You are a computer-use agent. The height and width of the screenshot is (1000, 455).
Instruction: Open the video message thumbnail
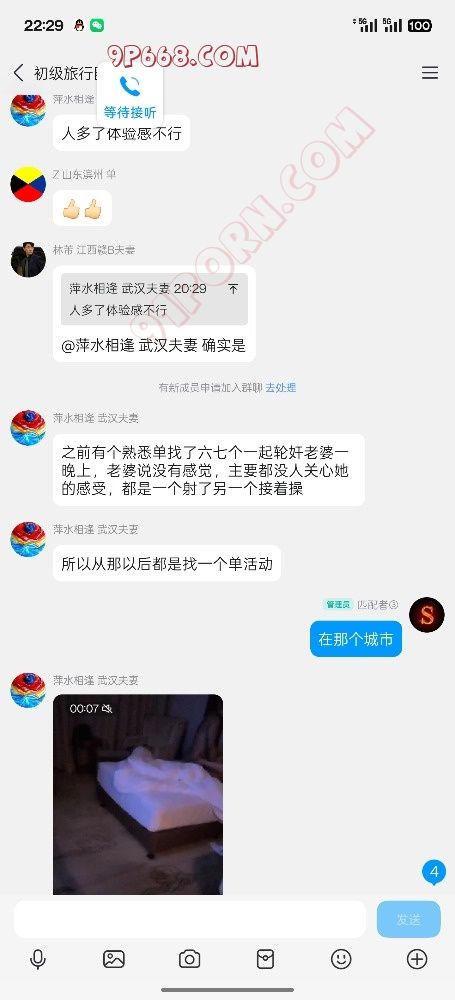pyautogui.click(x=138, y=794)
